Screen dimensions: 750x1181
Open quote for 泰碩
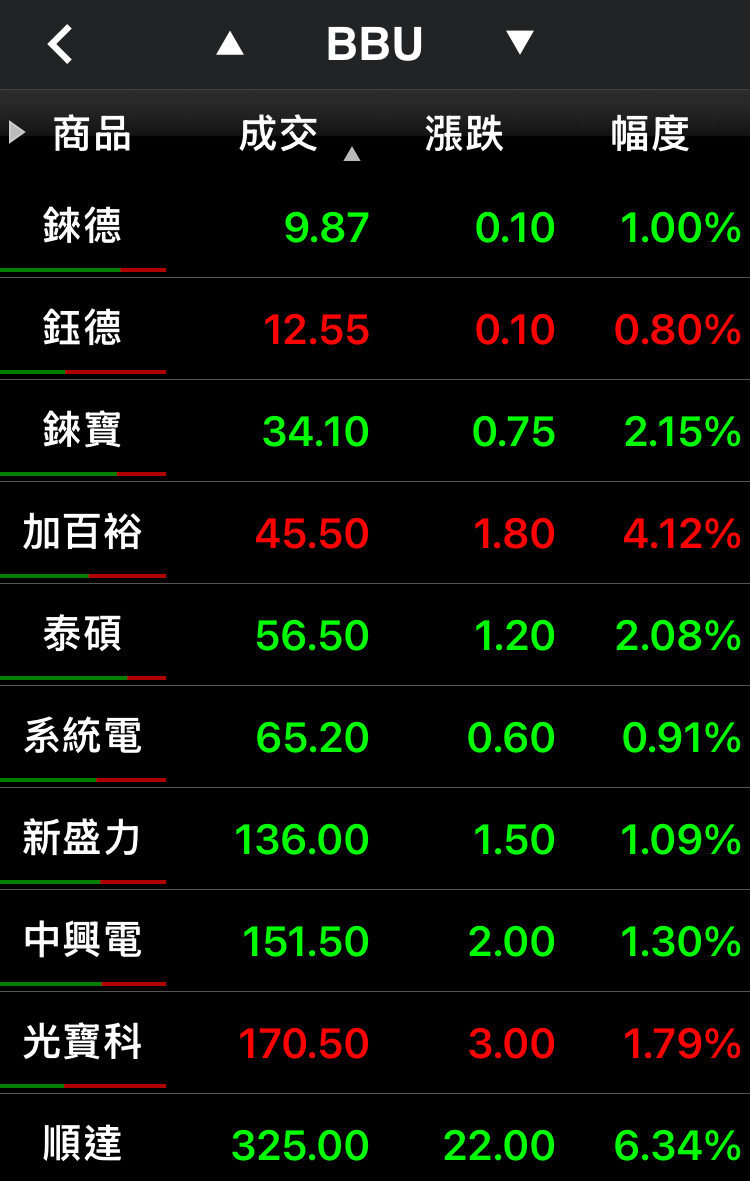pos(375,635)
